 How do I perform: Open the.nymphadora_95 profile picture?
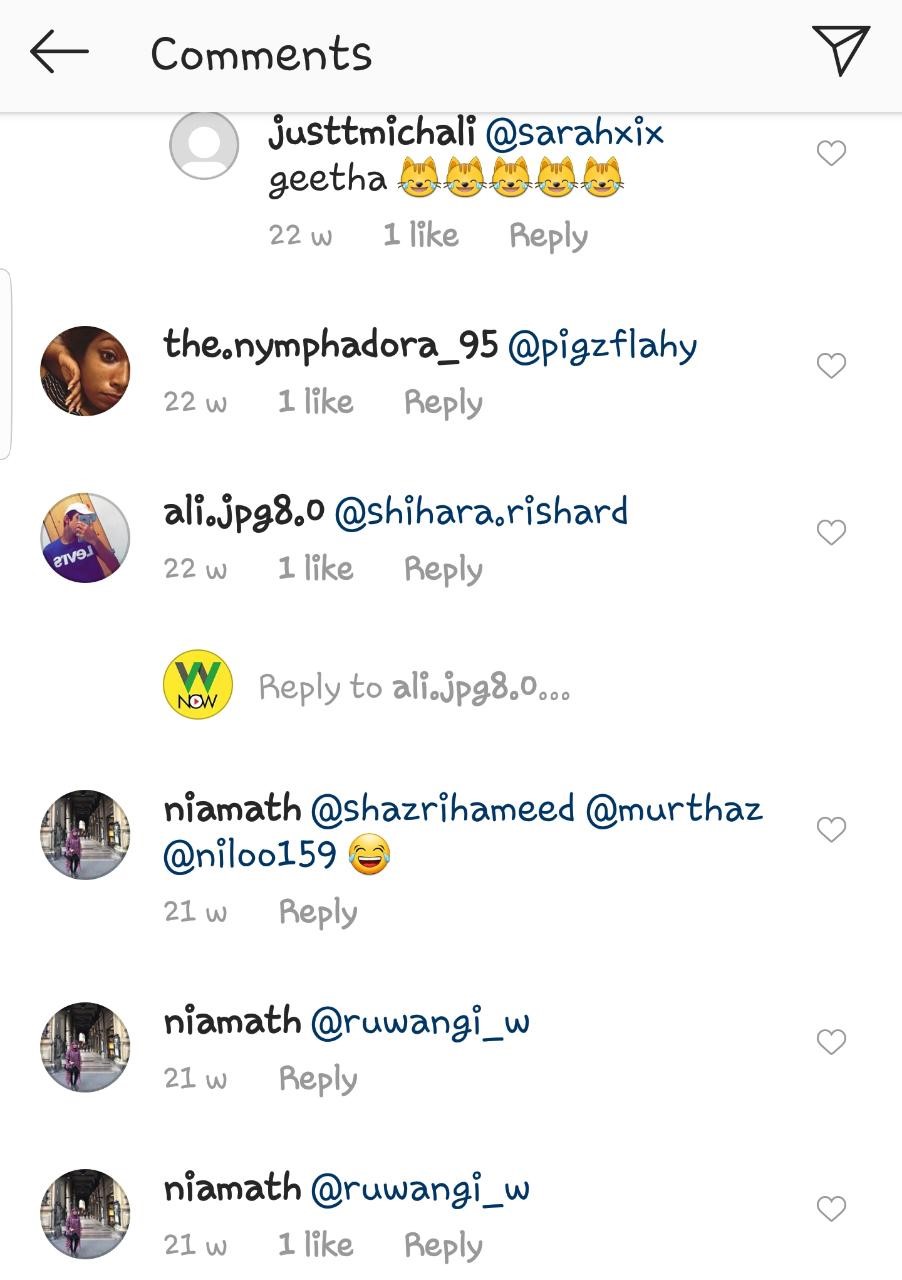tap(85, 370)
